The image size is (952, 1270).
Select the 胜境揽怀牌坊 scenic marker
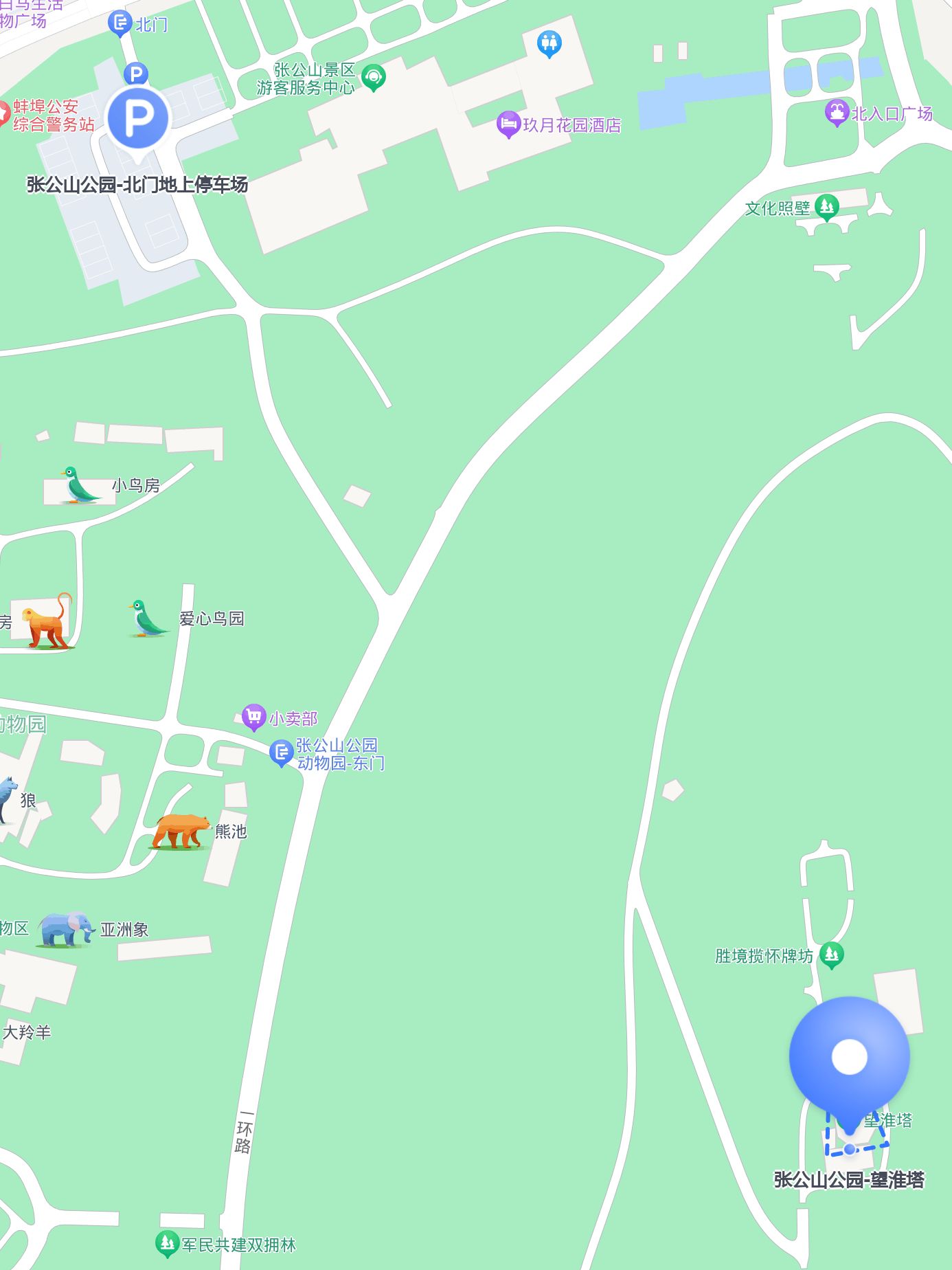coord(831,954)
